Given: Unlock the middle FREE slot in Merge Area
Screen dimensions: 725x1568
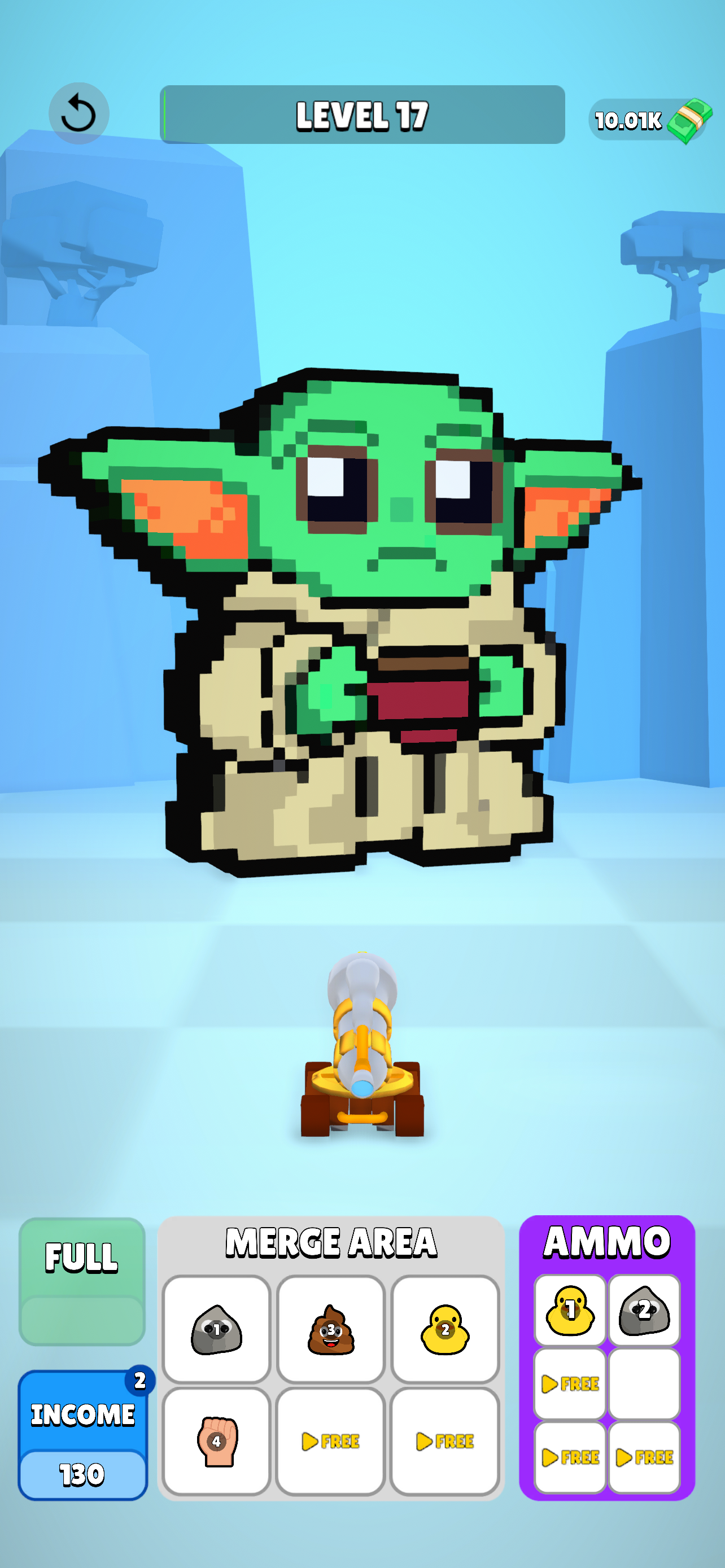Looking at the screenshot, I should [x=330, y=1441].
